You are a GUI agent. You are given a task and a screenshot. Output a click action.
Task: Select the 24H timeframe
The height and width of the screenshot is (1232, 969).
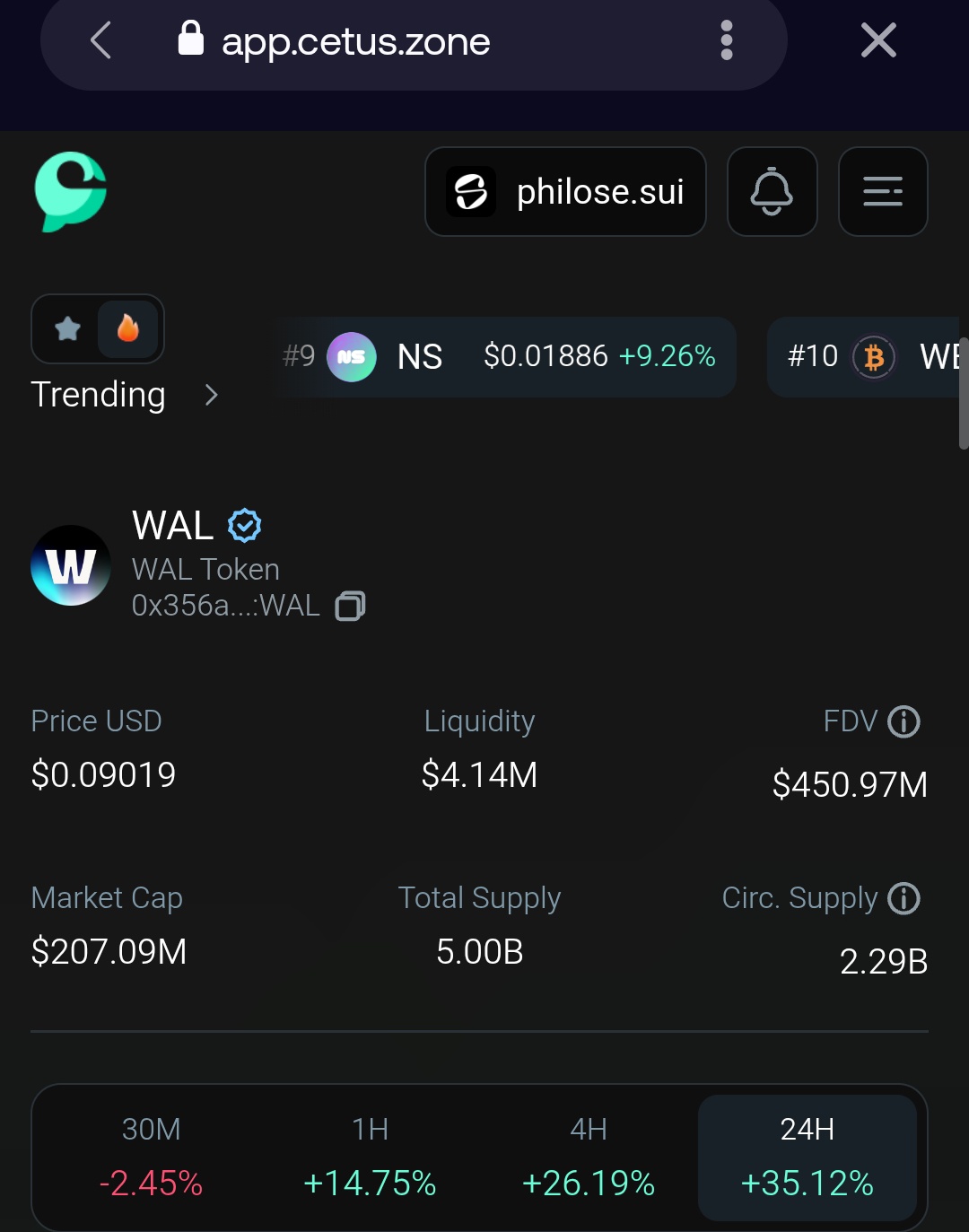coord(807,1158)
